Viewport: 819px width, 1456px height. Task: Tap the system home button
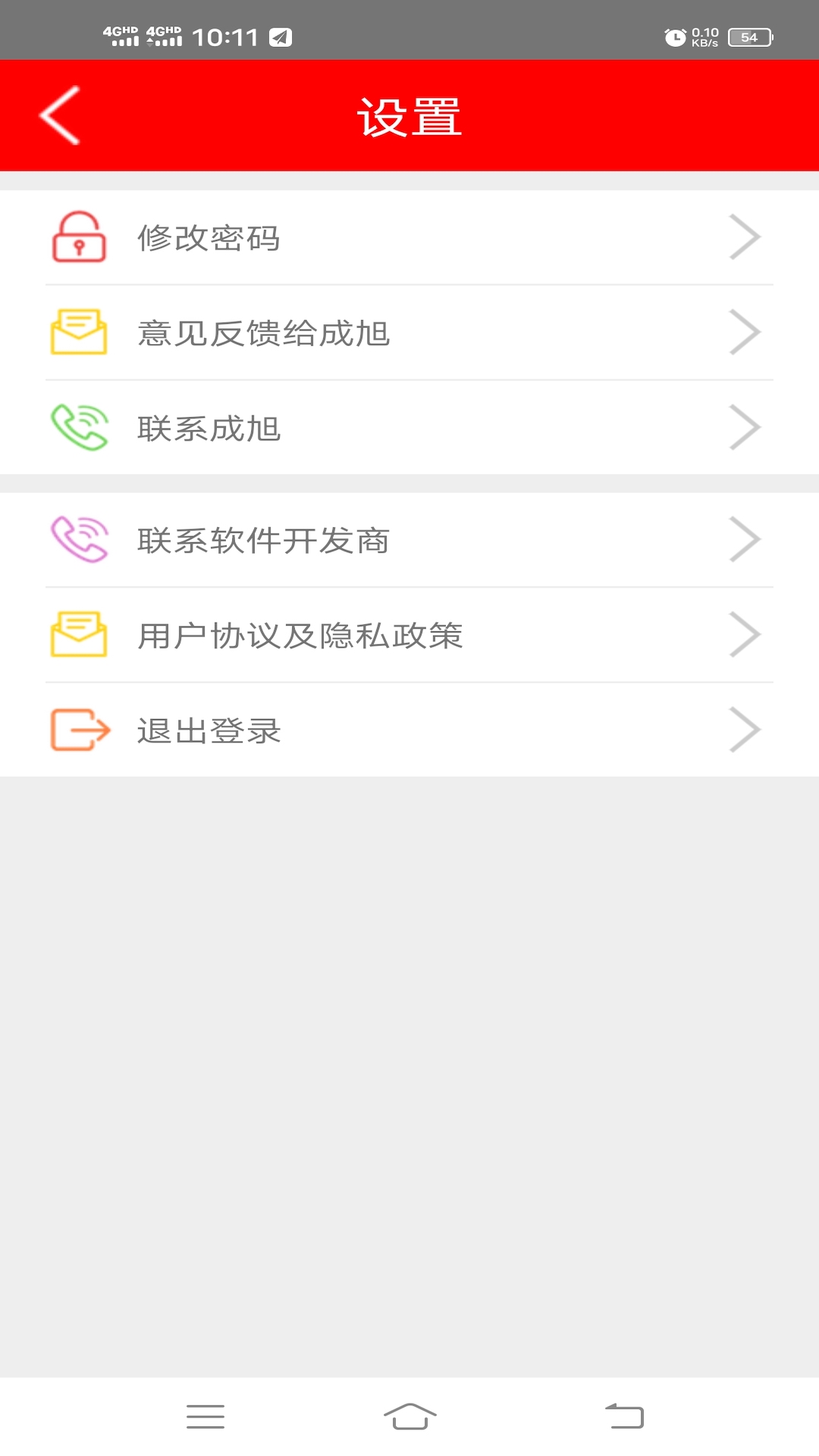click(409, 1416)
